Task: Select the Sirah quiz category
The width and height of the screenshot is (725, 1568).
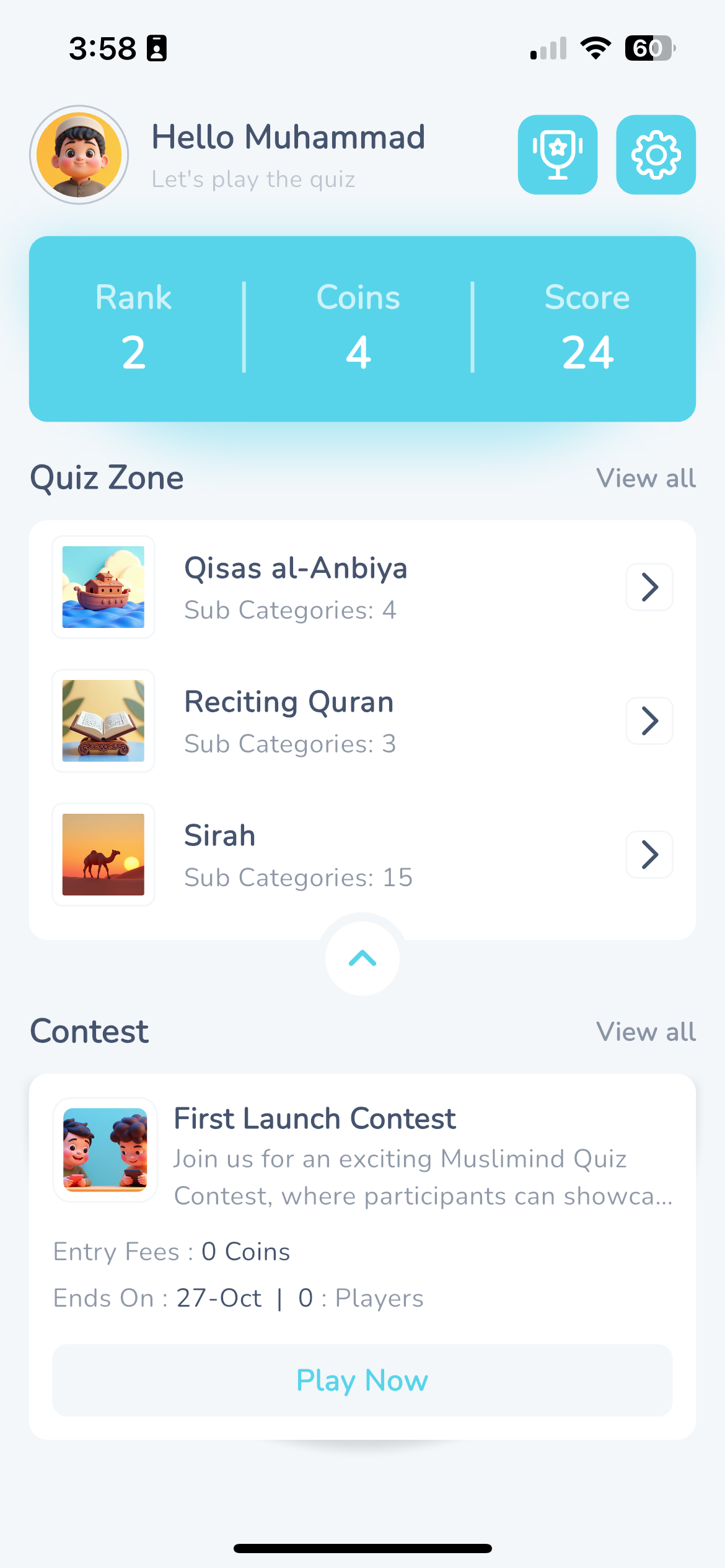Action: click(x=362, y=855)
